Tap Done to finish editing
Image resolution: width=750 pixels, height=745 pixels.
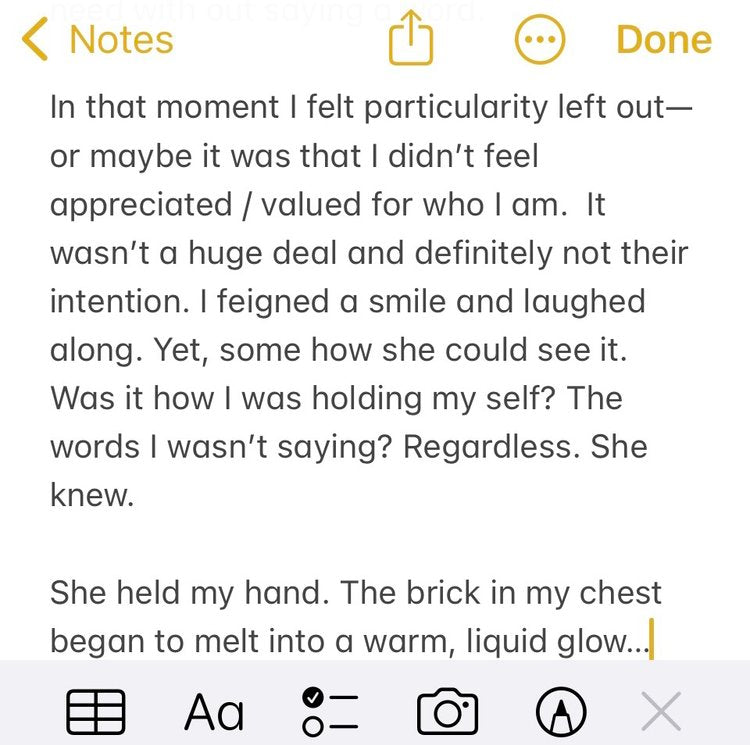pos(664,40)
